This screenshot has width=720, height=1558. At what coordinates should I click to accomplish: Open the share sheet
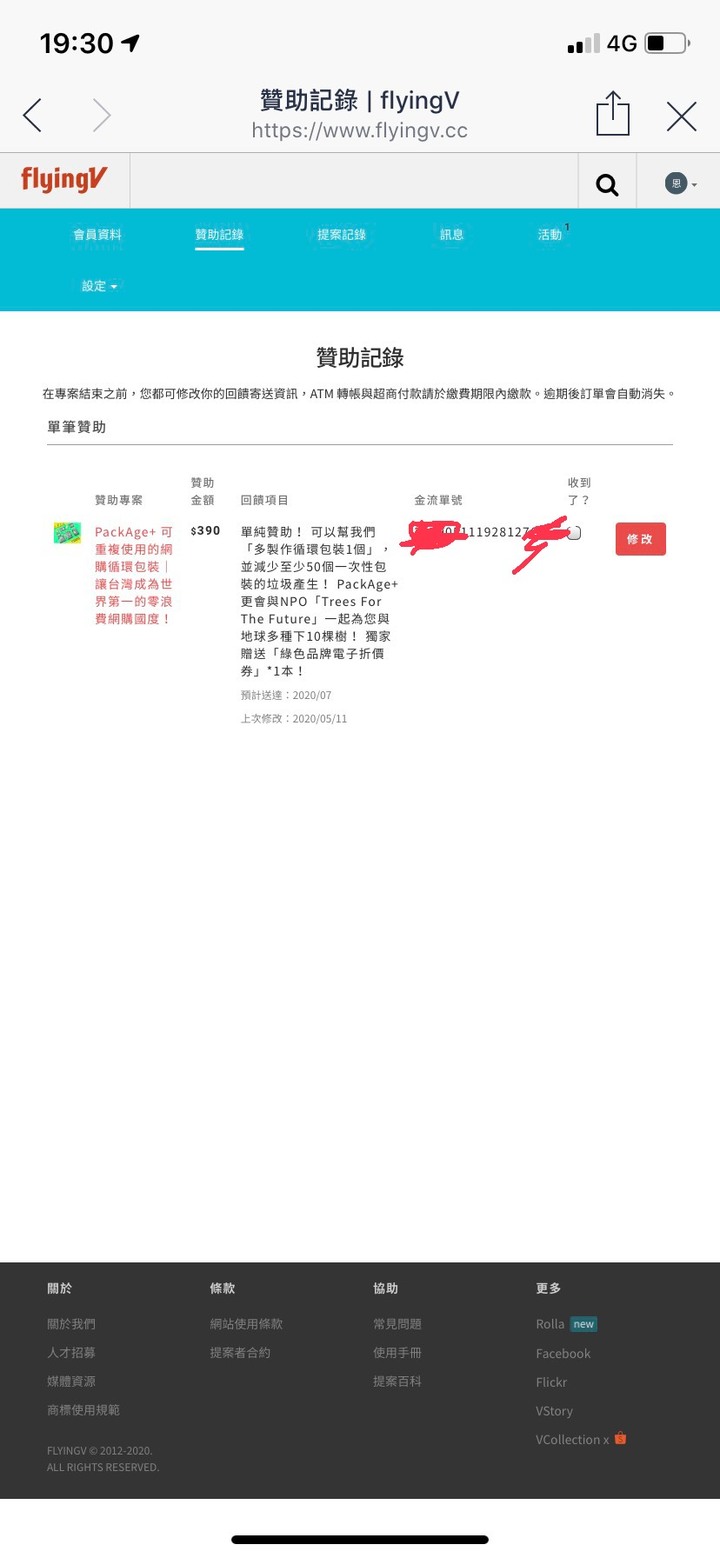[x=613, y=114]
